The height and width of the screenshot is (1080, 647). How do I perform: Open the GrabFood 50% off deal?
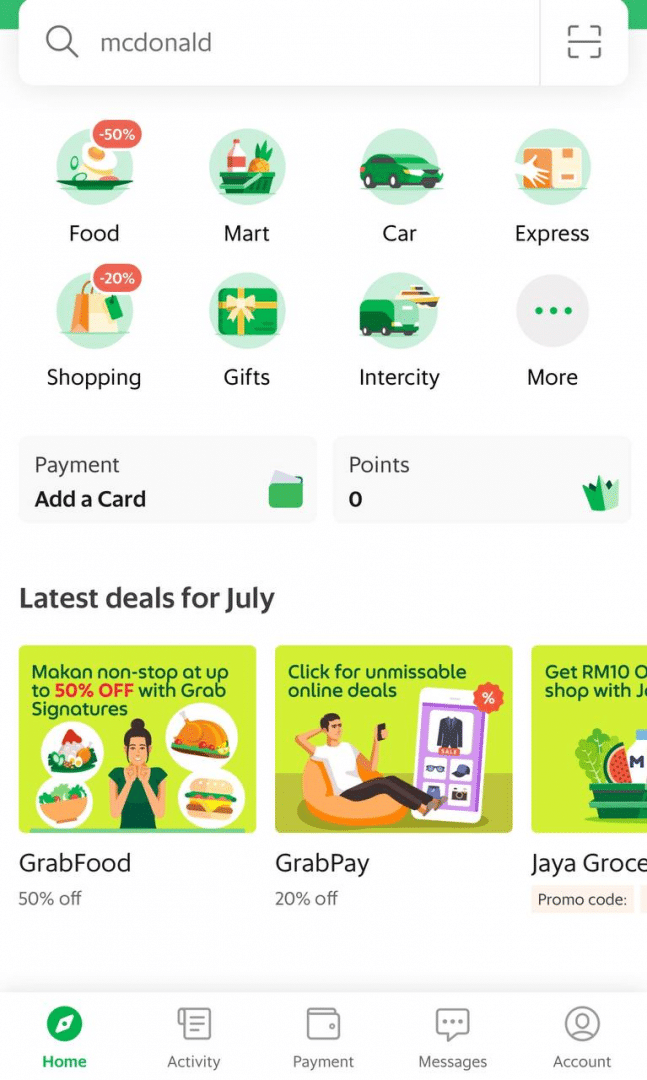[137, 739]
